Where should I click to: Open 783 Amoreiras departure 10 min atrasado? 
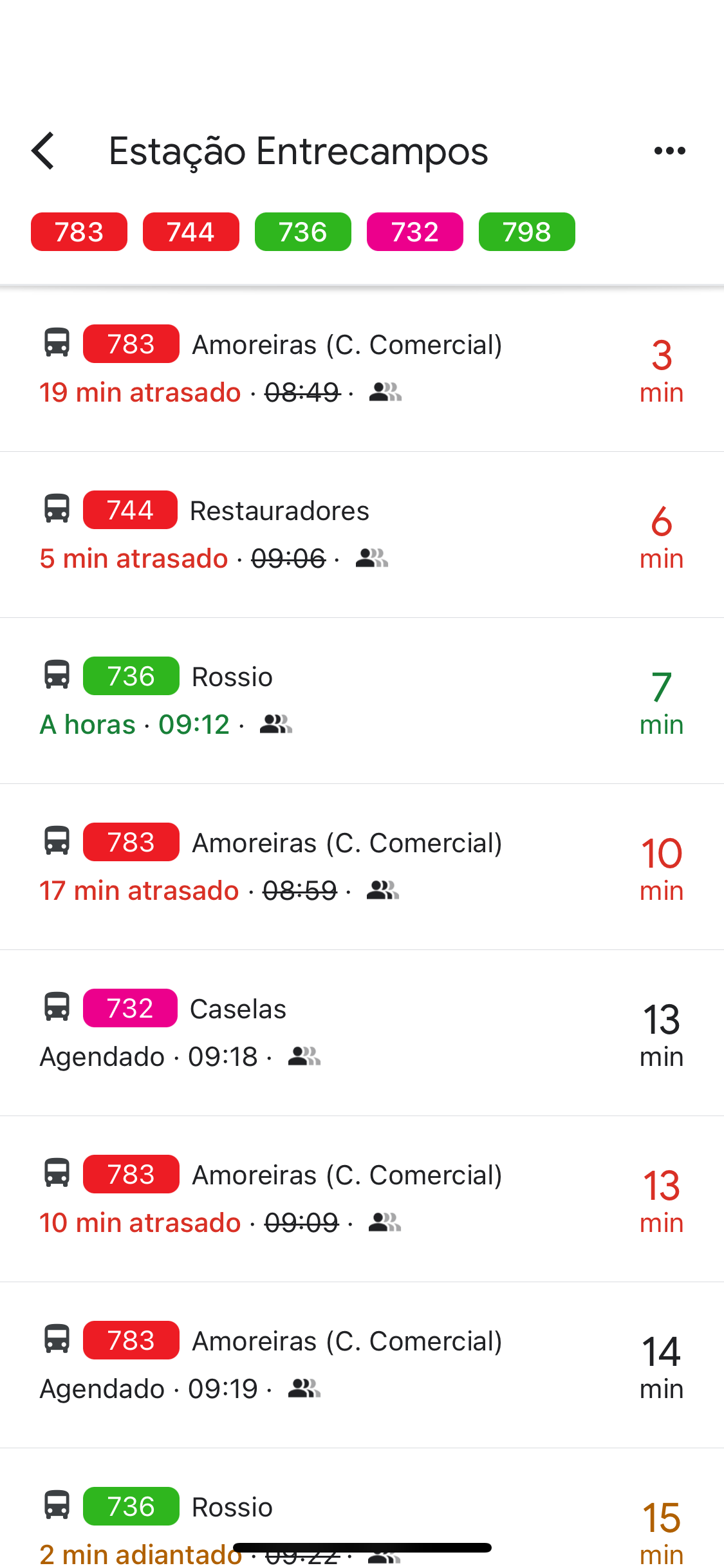(x=362, y=1199)
